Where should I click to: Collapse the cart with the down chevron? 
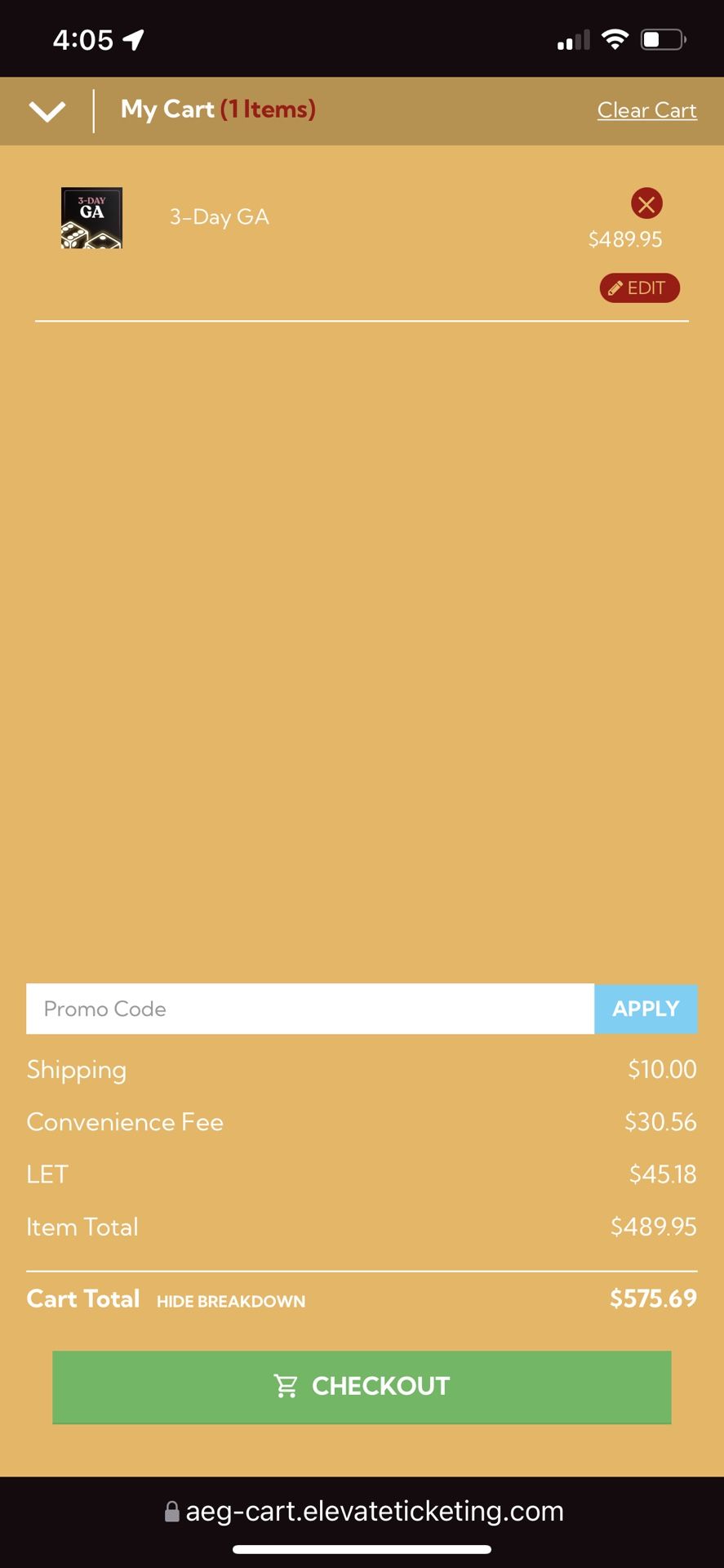(x=47, y=111)
